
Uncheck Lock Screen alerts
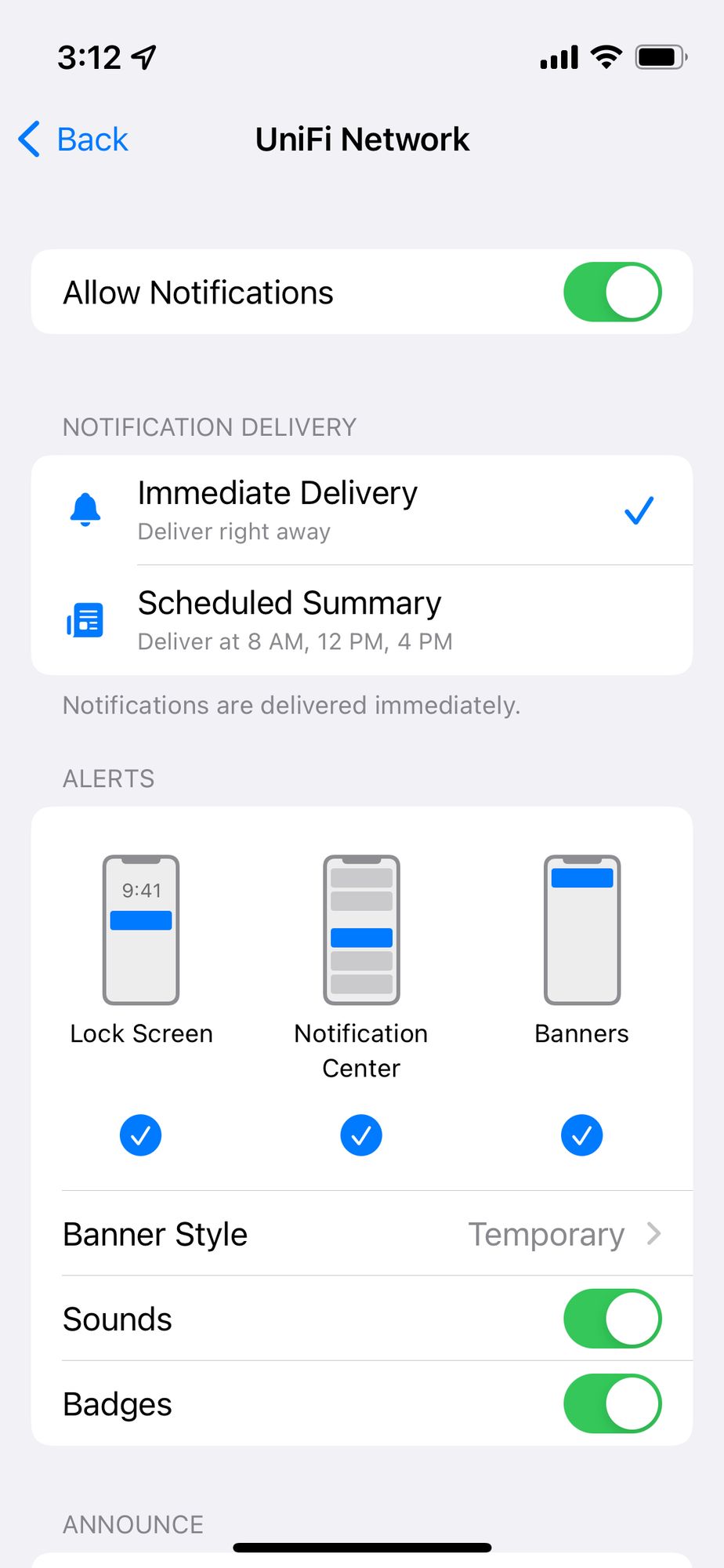tap(141, 1134)
